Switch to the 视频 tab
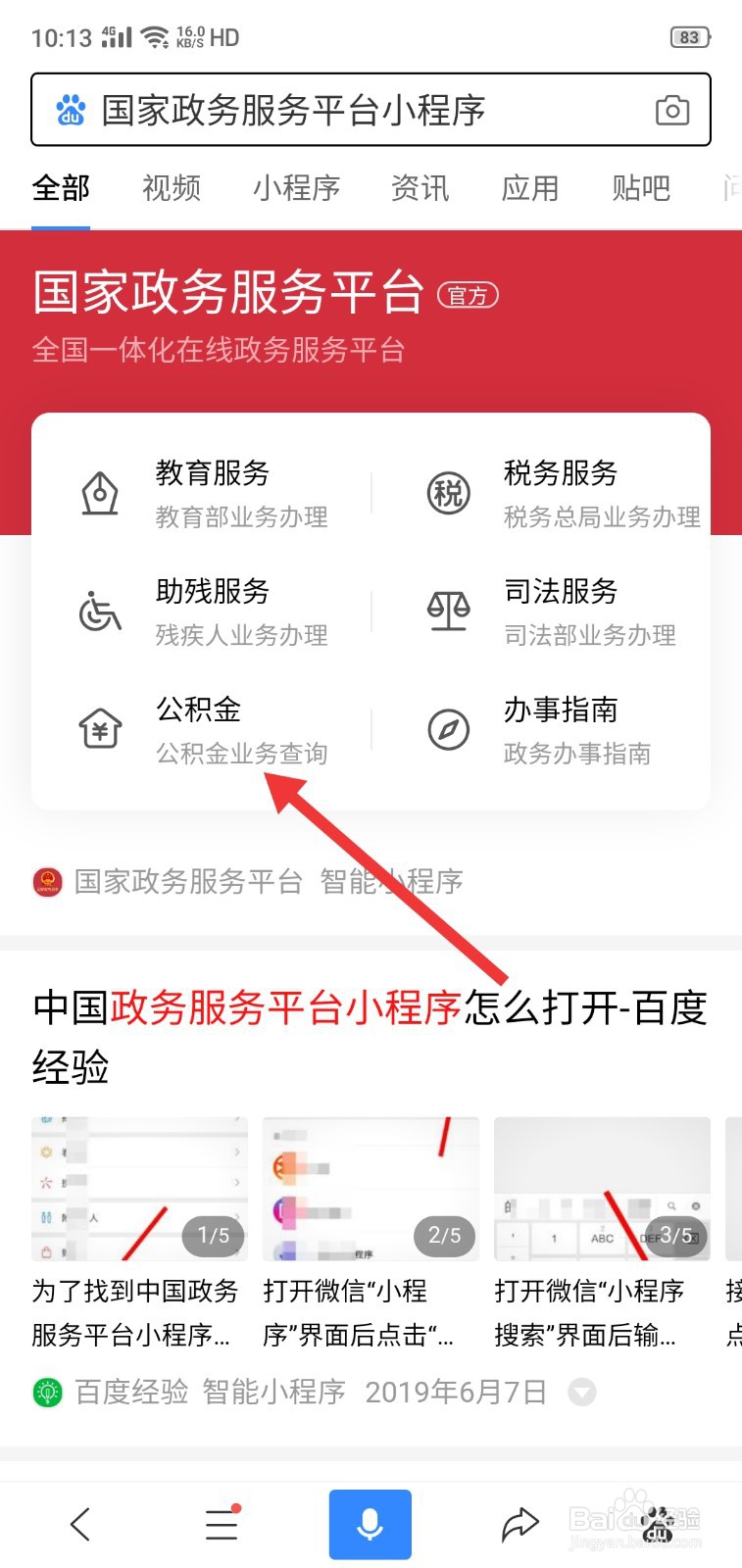This screenshot has width=742, height=1568. coord(171,188)
